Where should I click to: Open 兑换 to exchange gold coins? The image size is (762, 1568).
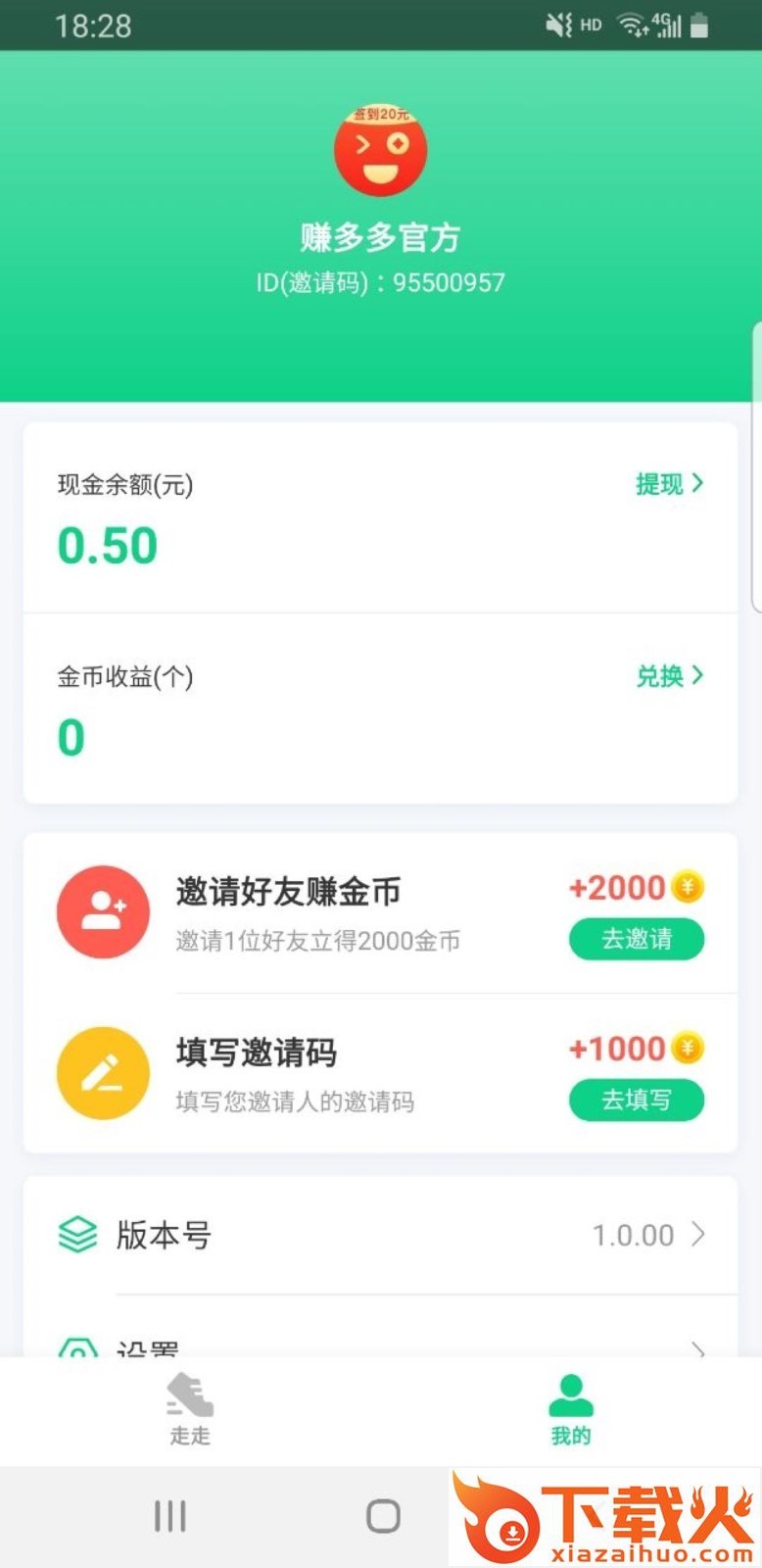(669, 675)
